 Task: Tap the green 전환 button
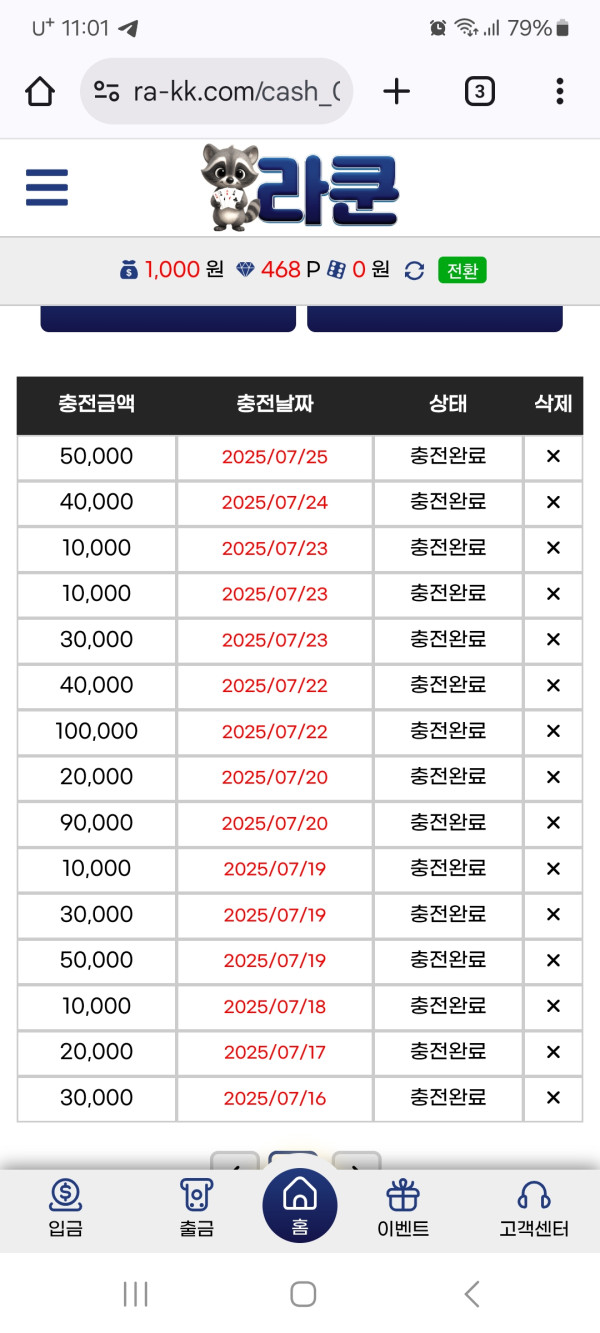(462, 270)
